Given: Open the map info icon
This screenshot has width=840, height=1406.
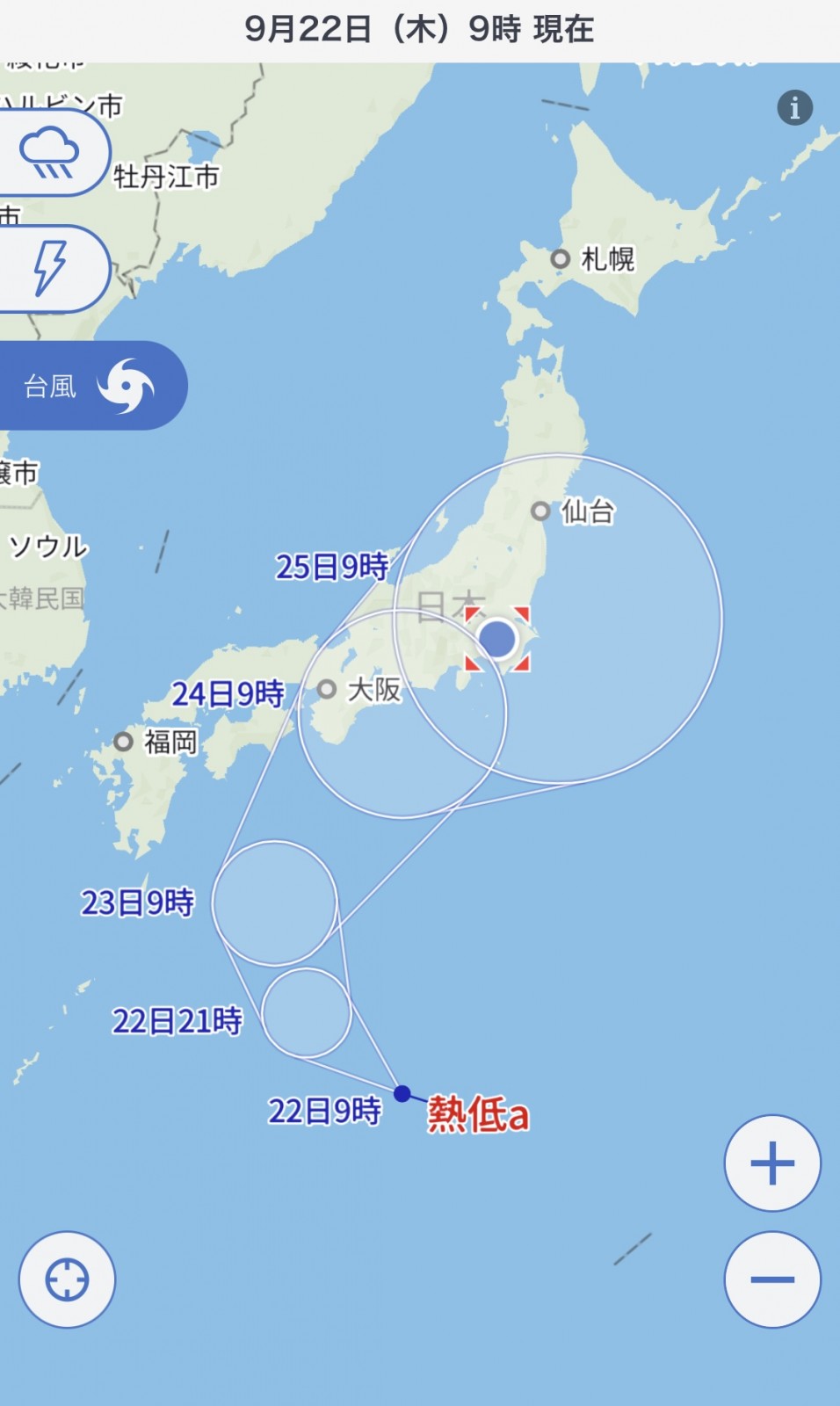Looking at the screenshot, I should click(795, 108).
